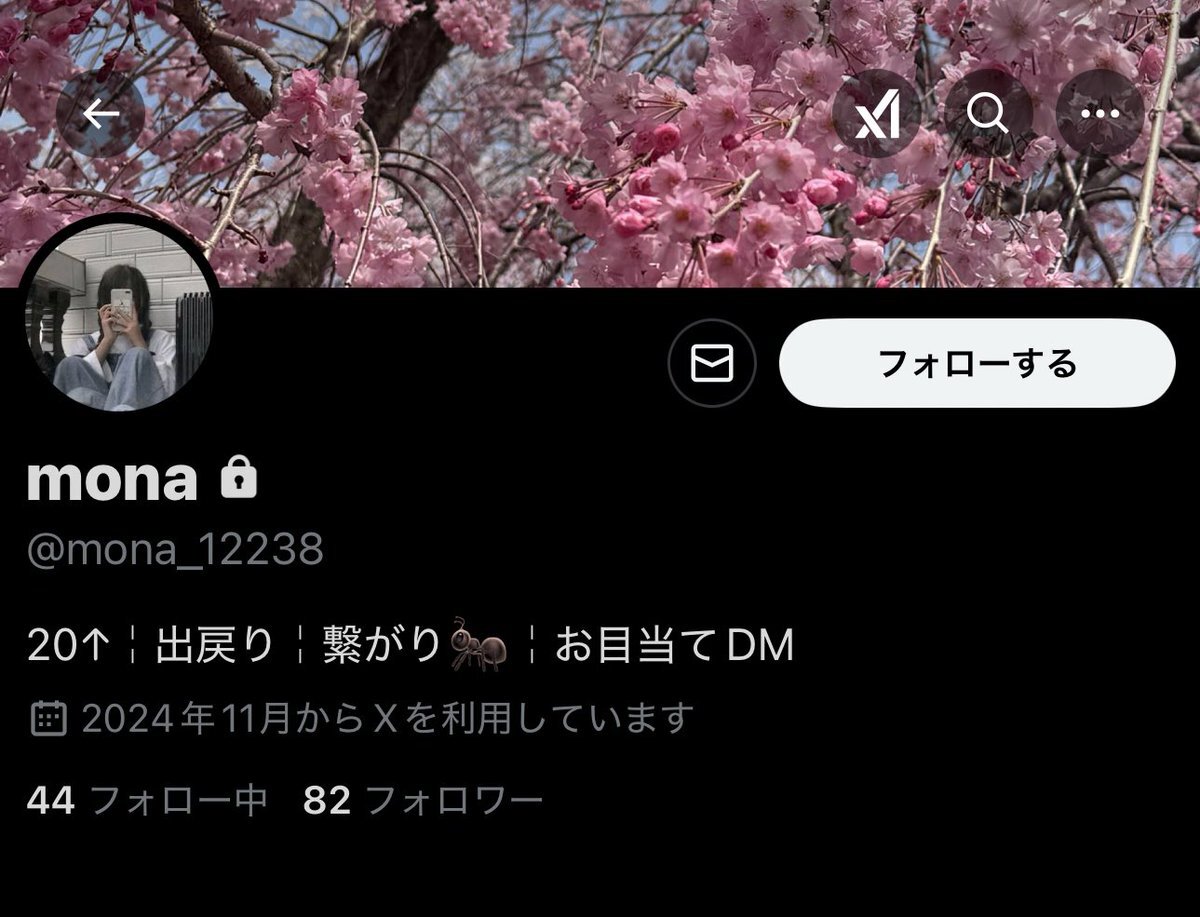The width and height of the screenshot is (1200, 917).
Task: Tap the フォローする button
Action: point(976,363)
